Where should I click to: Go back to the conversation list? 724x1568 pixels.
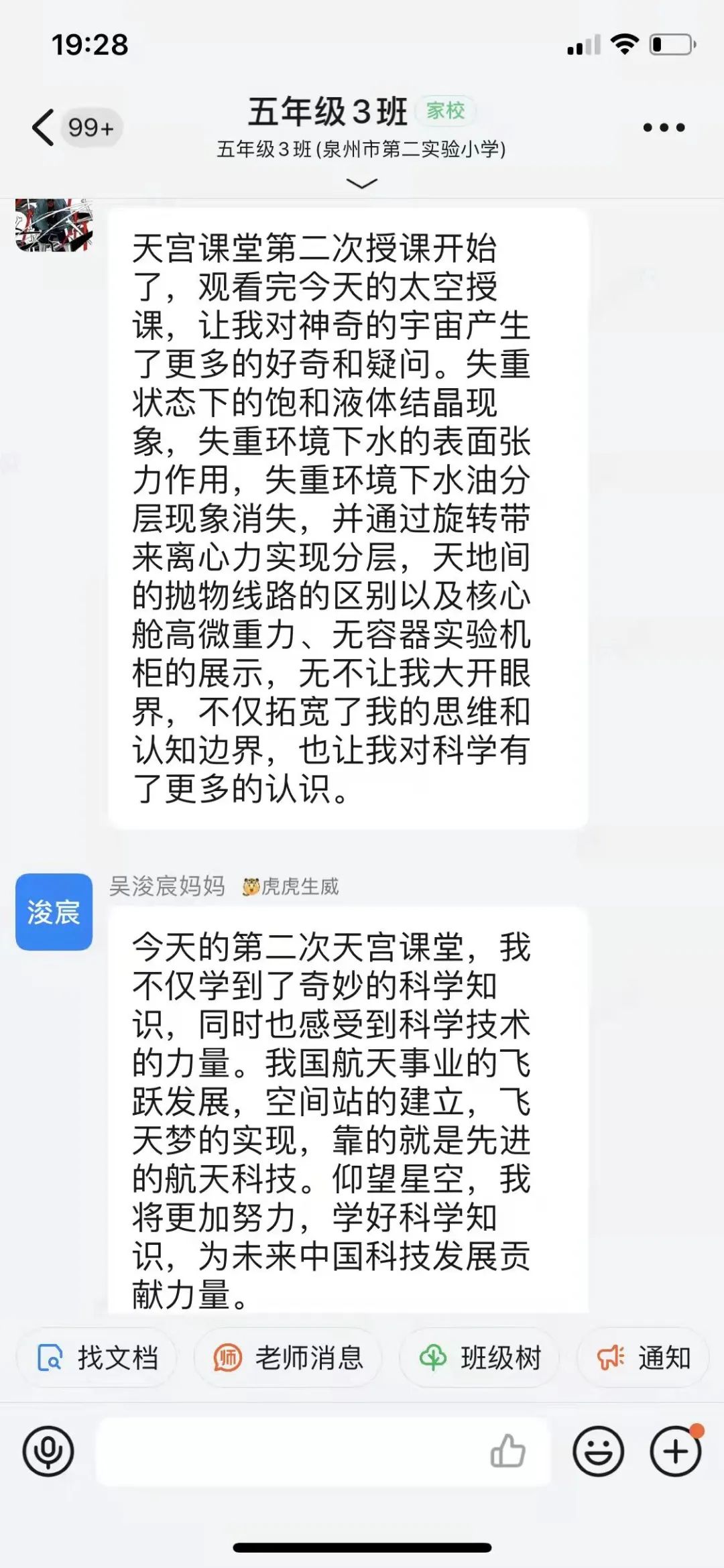pos(44,127)
